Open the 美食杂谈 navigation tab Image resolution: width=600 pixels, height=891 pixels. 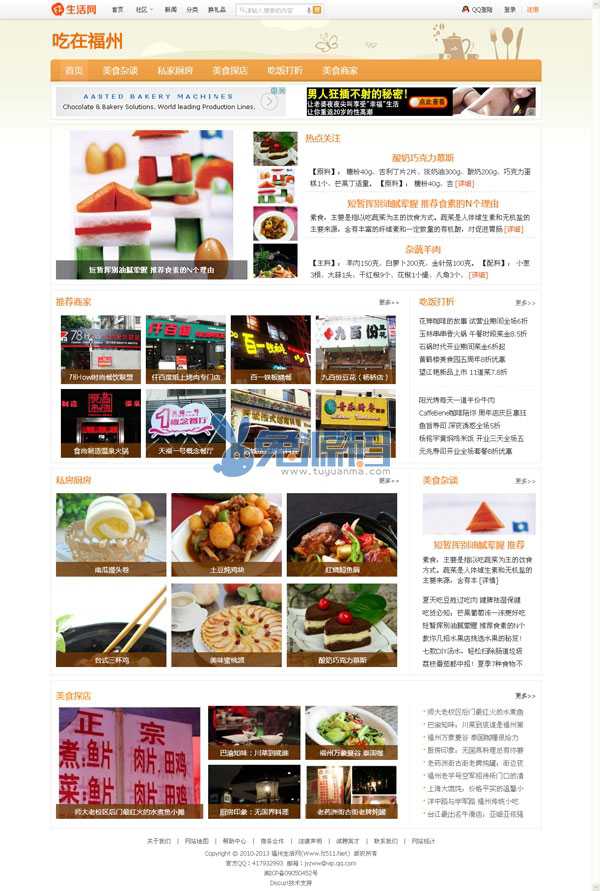[120, 71]
